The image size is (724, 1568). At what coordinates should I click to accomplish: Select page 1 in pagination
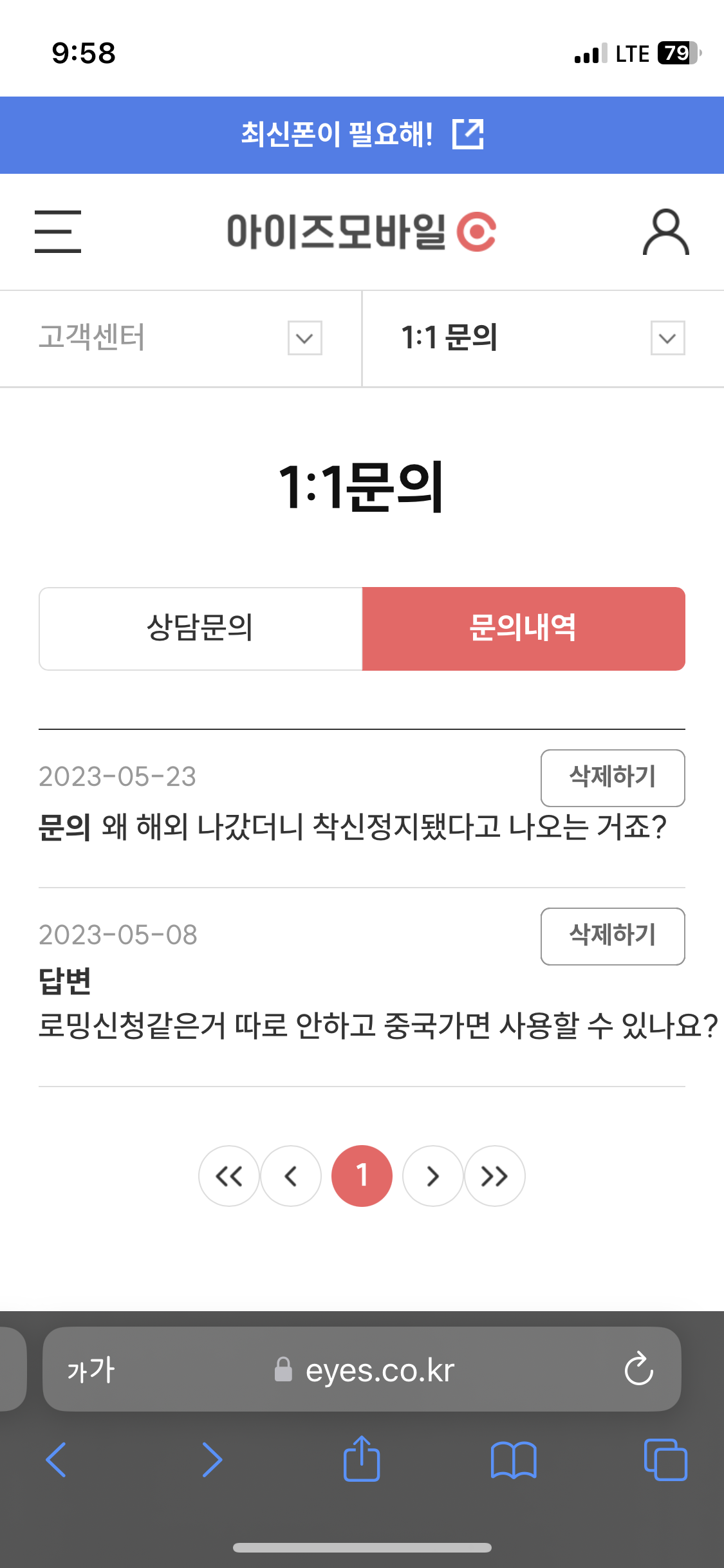tap(362, 1176)
